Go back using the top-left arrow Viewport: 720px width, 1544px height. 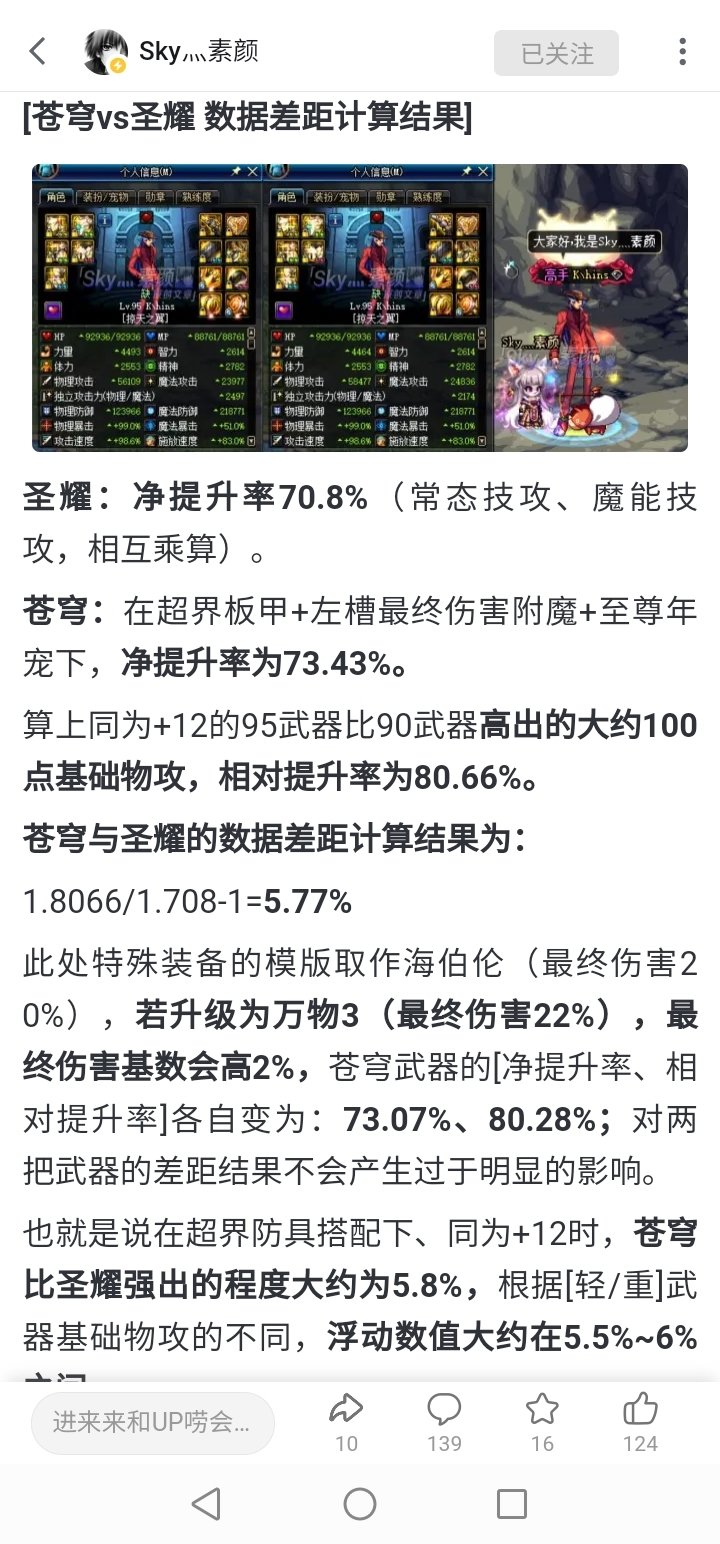tap(38, 52)
